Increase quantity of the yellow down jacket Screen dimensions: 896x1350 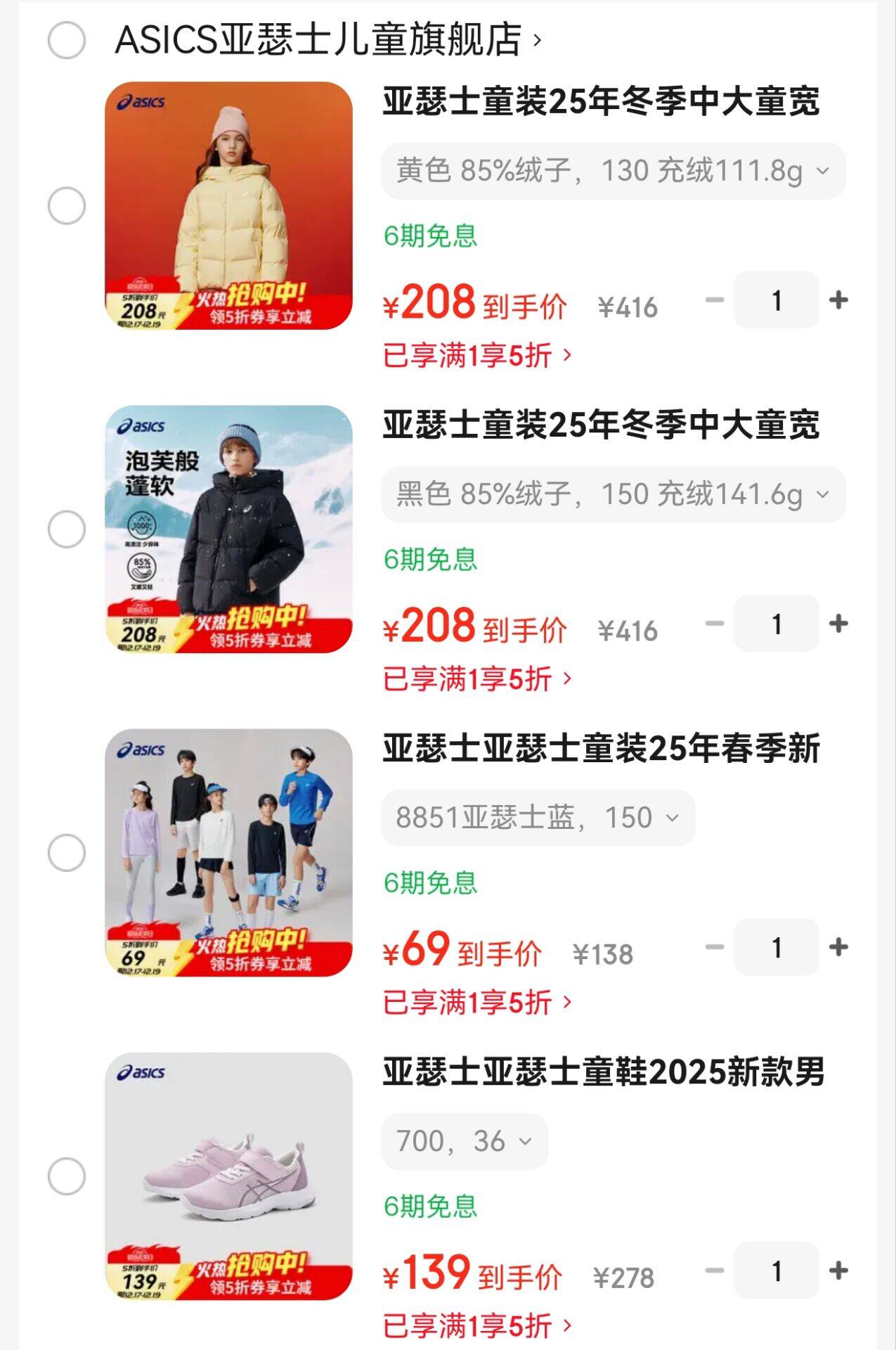[838, 300]
